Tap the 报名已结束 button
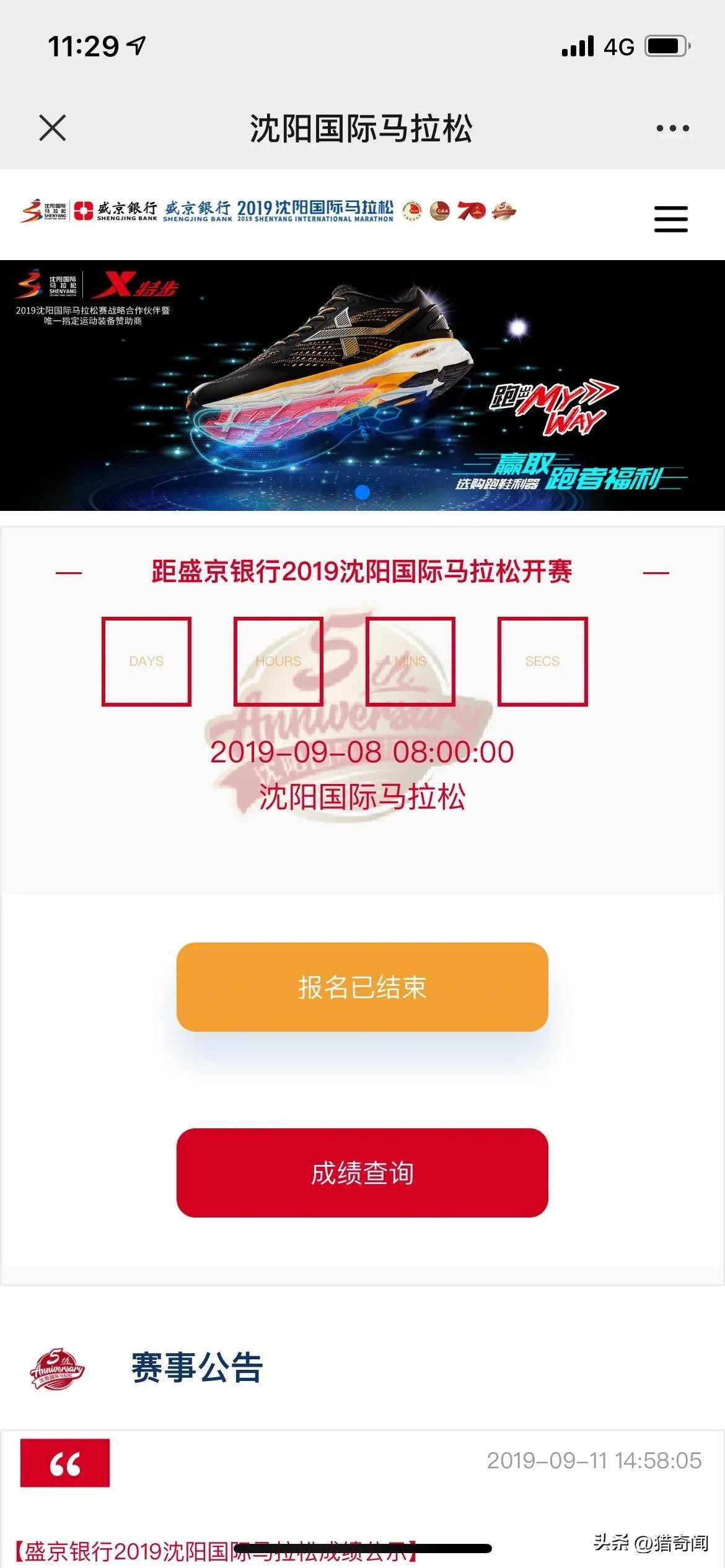Image resolution: width=725 pixels, height=1568 pixels. [362, 987]
